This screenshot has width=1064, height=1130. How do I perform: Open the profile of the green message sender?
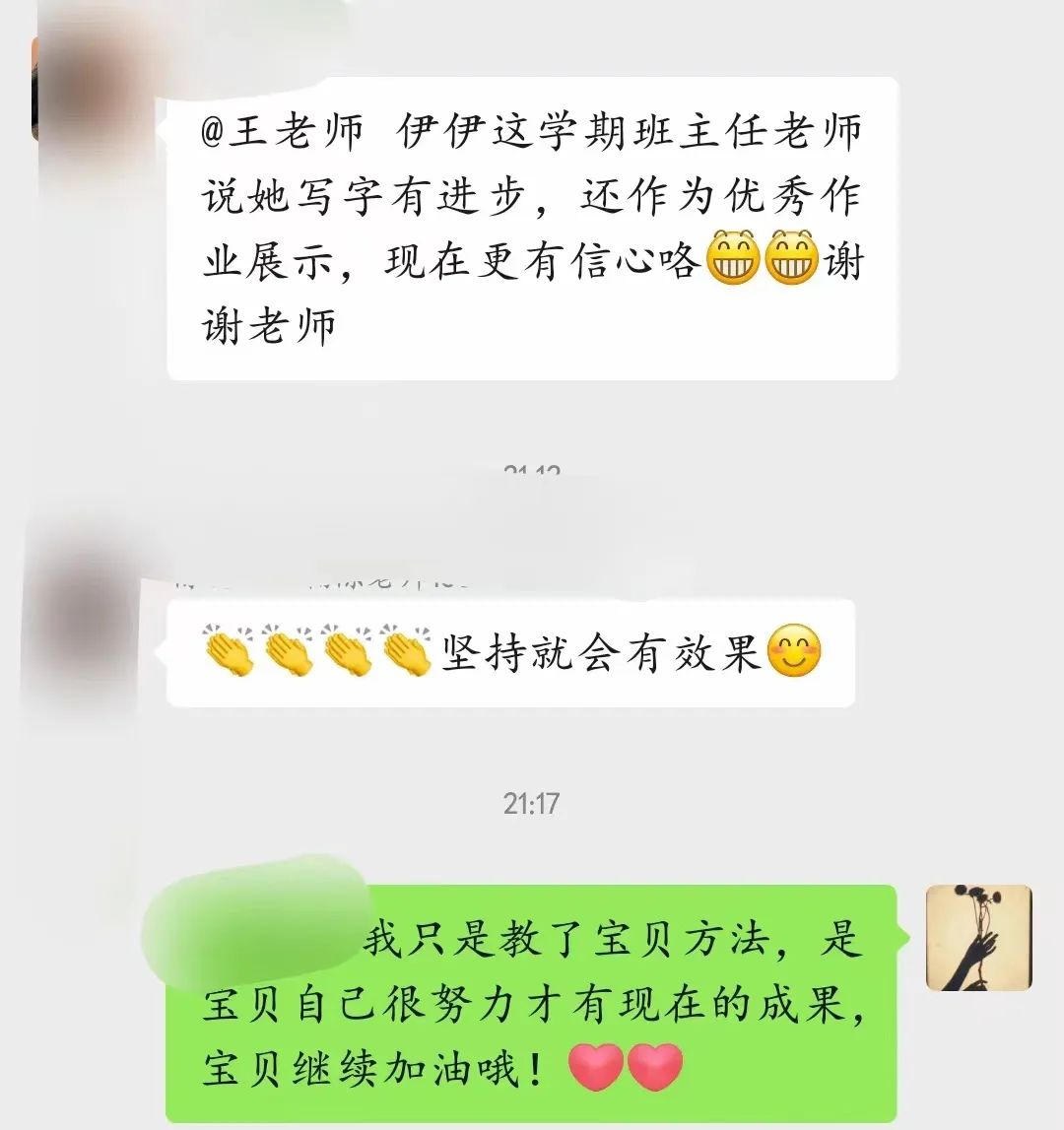click(x=978, y=937)
